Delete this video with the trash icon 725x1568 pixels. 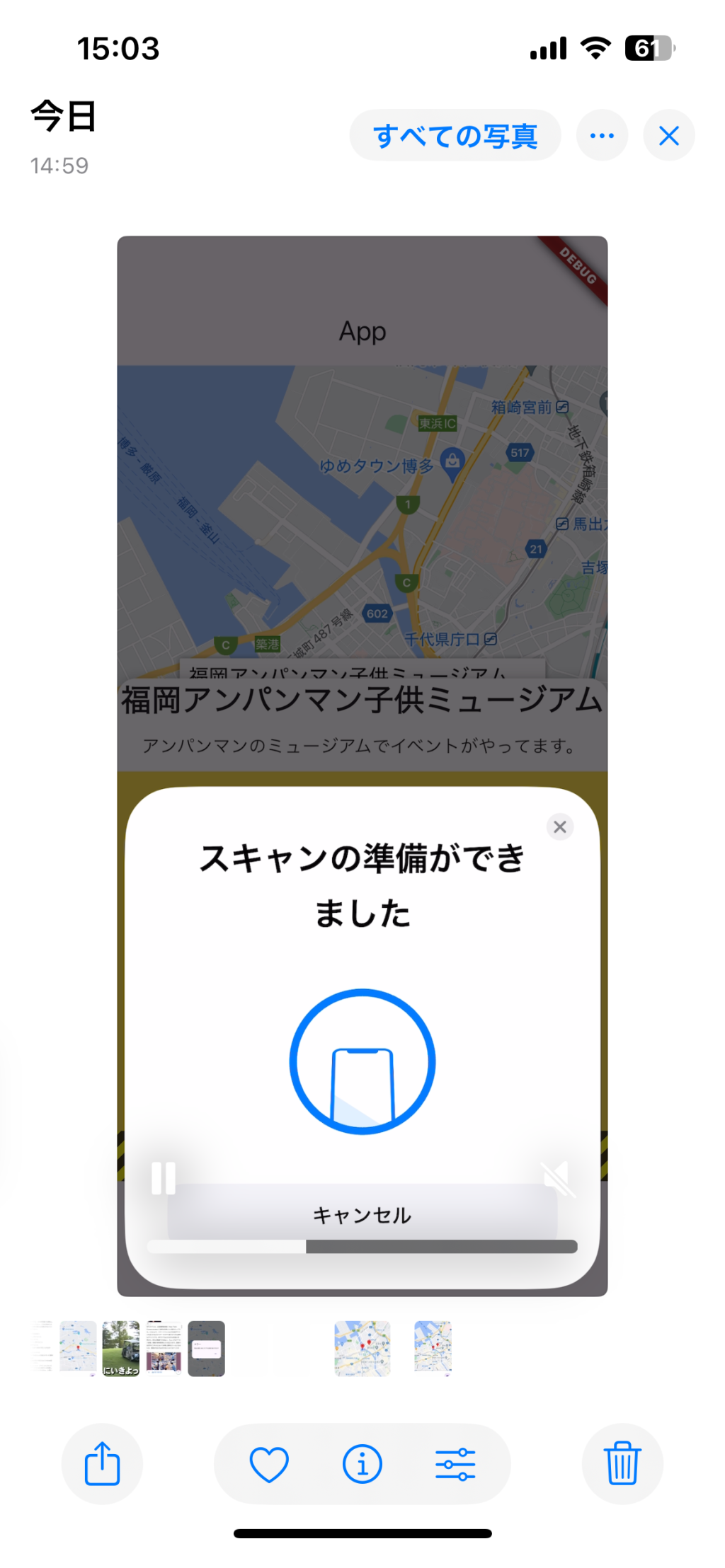tap(622, 1463)
